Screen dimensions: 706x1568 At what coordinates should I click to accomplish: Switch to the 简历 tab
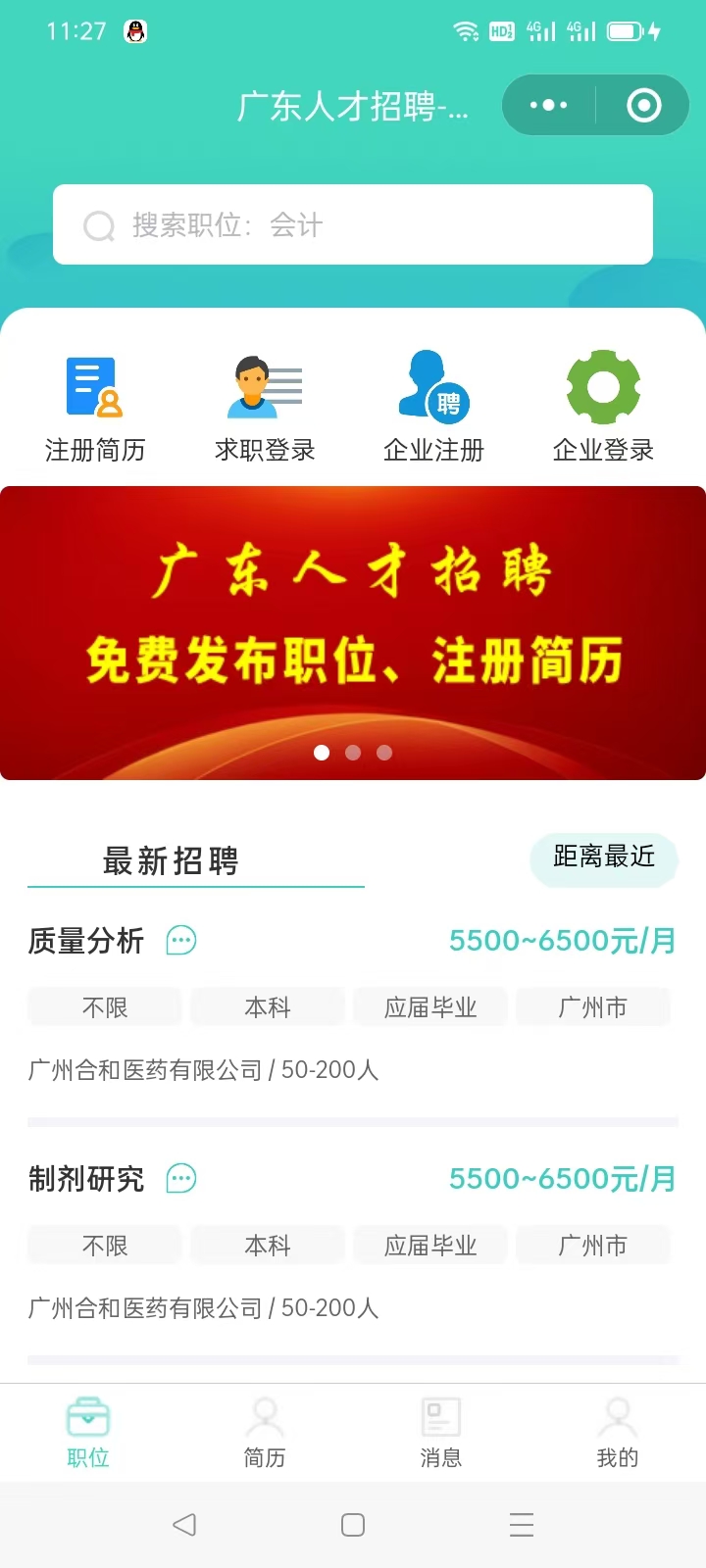[x=265, y=1433]
